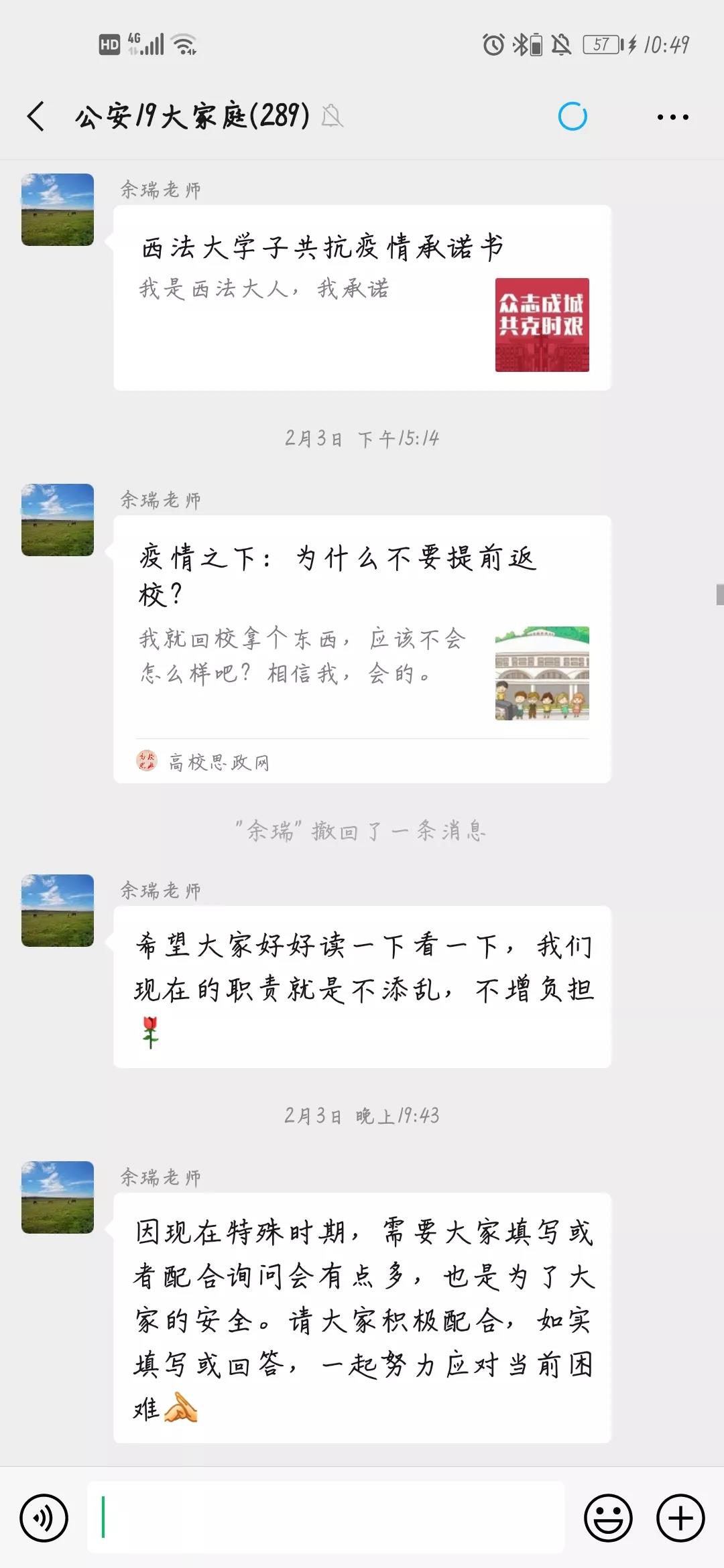Open the chat overflow menu
724x1568 pixels.
[x=672, y=117]
